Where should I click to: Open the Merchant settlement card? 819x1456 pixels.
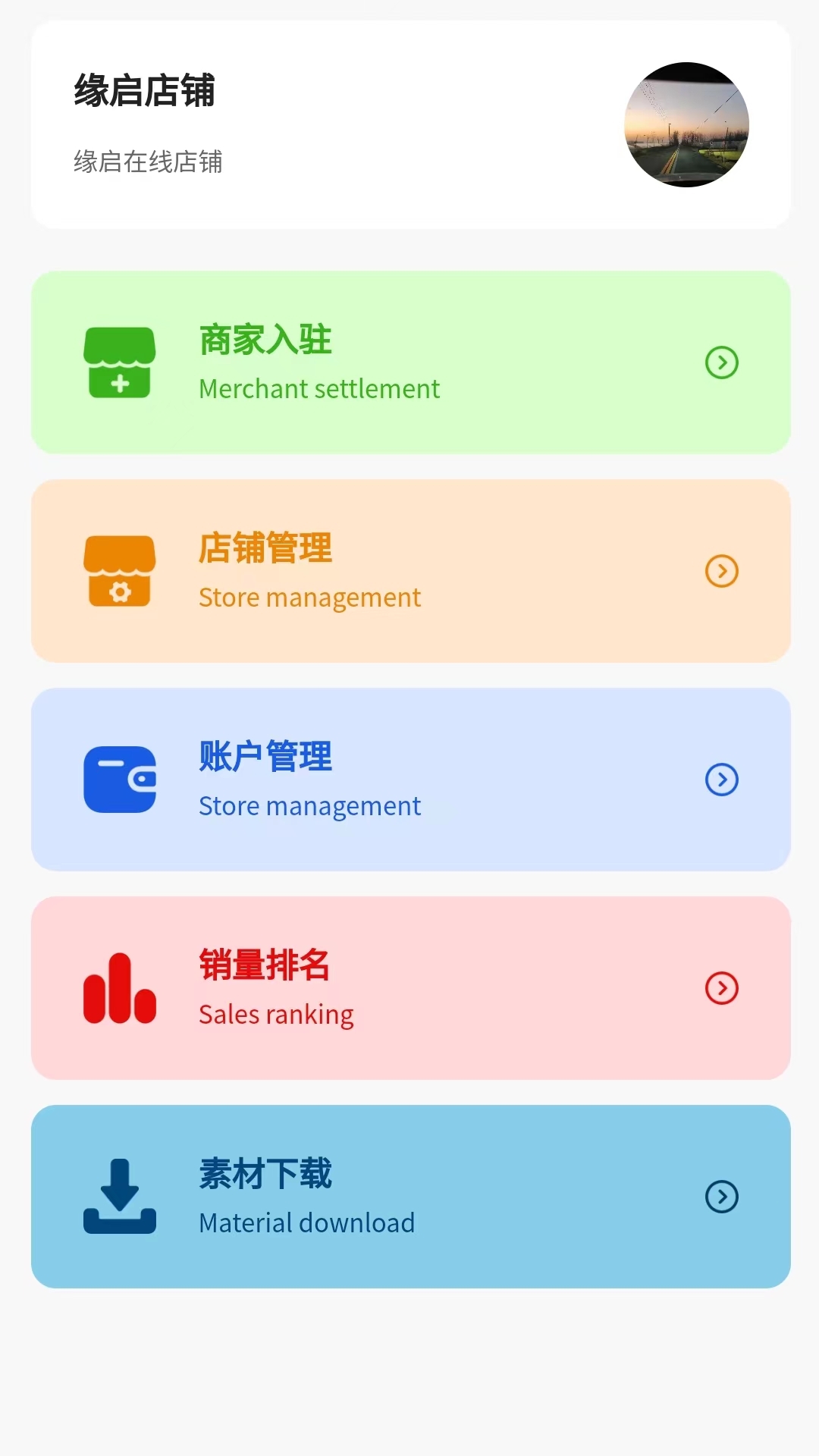click(x=410, y=362)
